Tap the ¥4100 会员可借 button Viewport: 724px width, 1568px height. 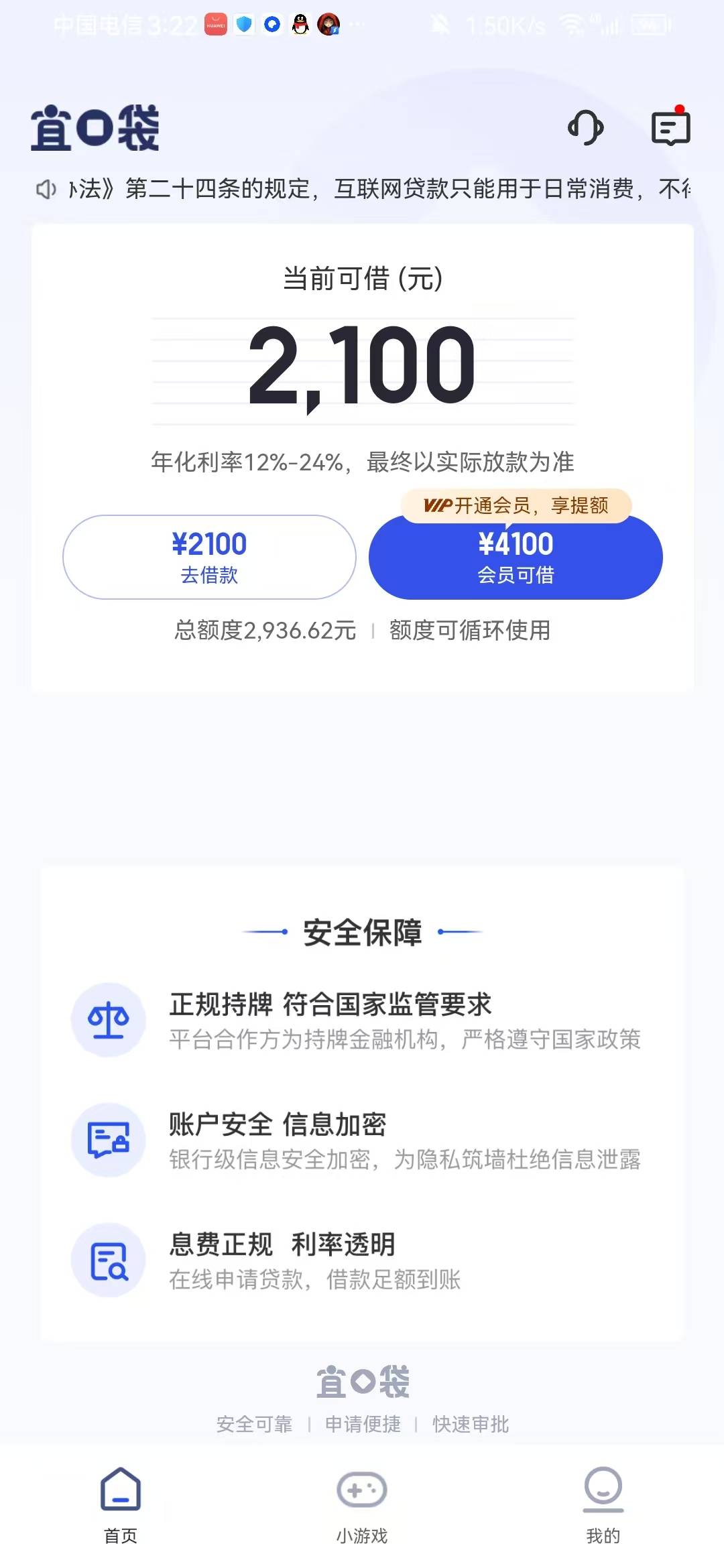click(x=516, y=557)
